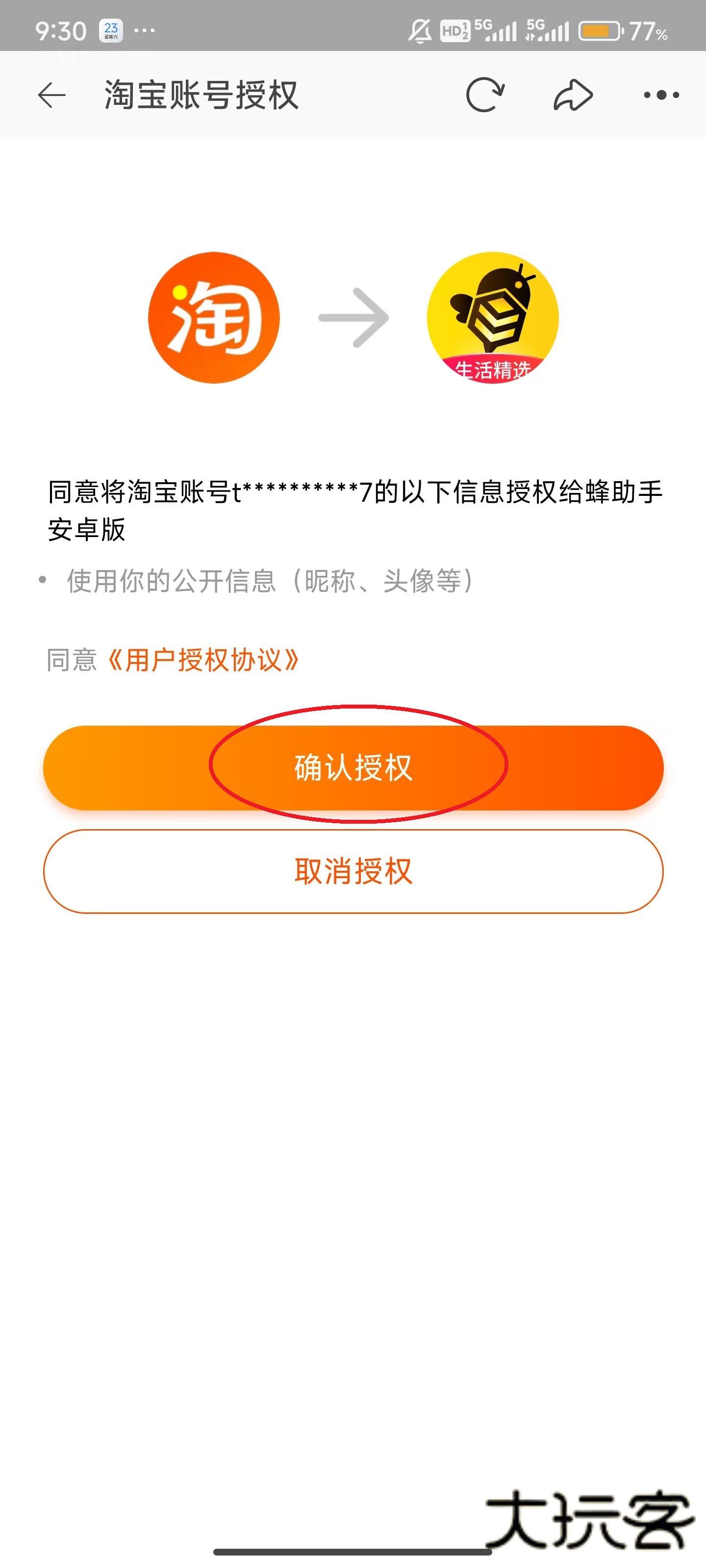The image size is (706, 1568).
Task: Open the 用户授权协议 link
Action: 203,660
